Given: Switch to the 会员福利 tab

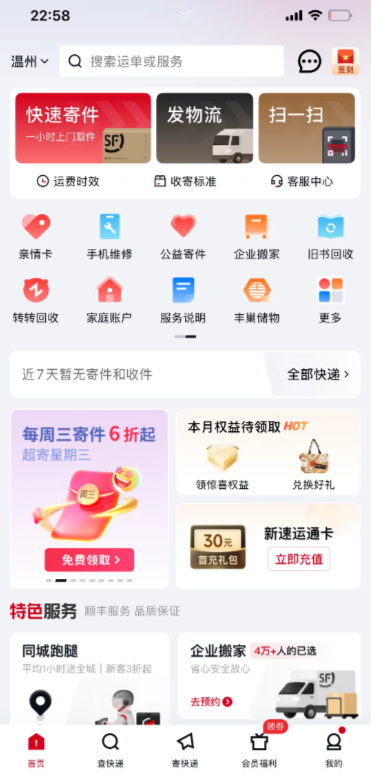Looking at the screenshot, I should [259, 751].
